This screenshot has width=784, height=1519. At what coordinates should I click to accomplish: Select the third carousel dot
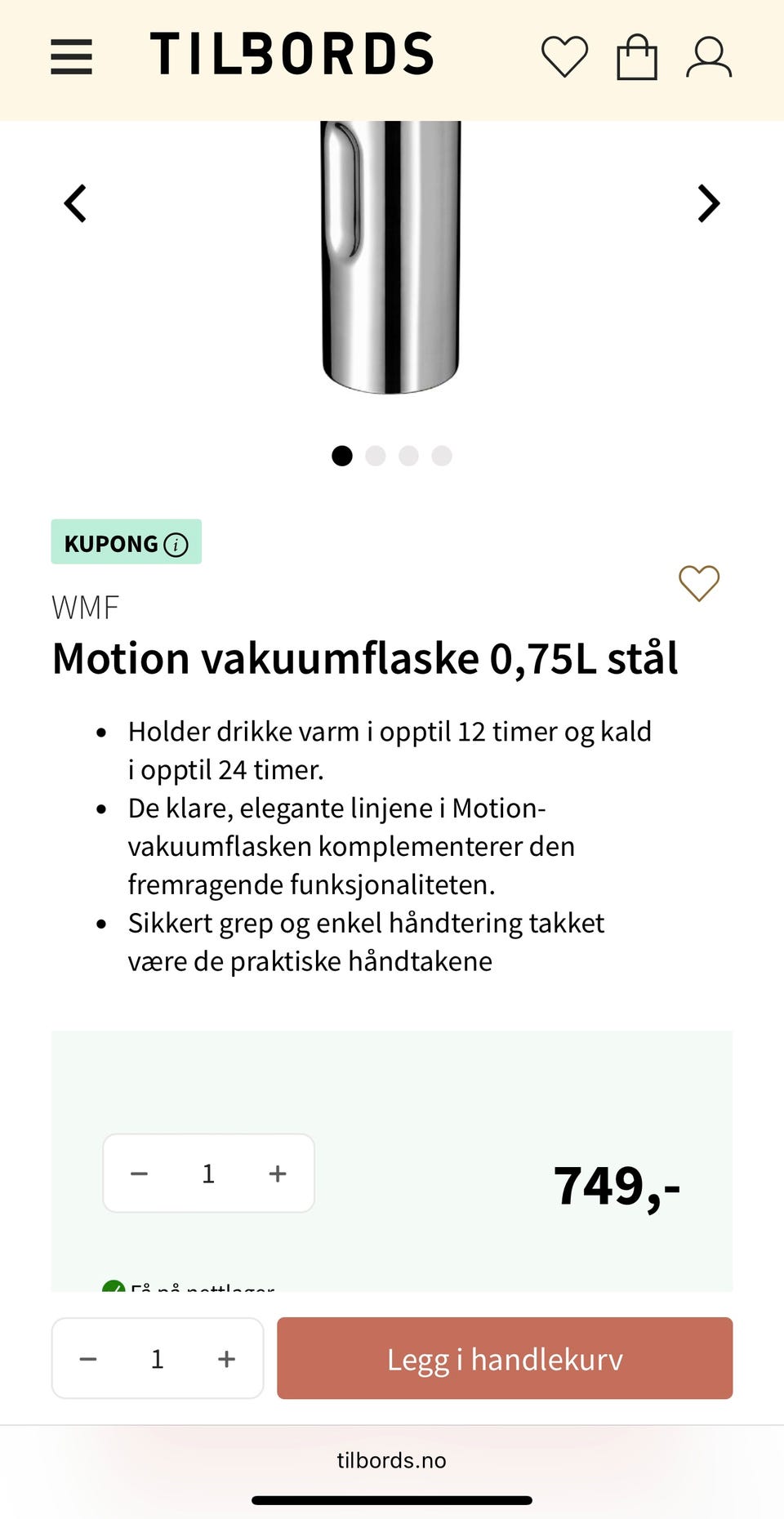click(408, 456)
